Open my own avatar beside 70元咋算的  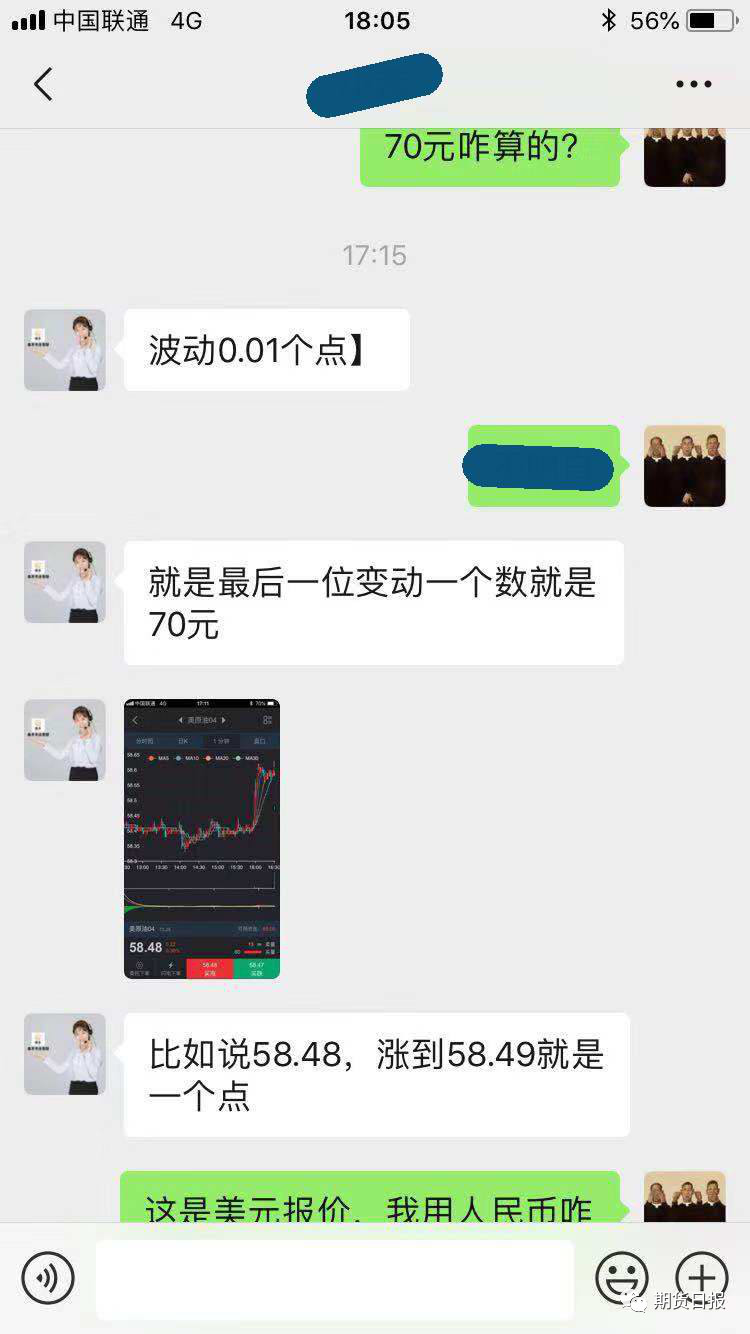(684, 157)
